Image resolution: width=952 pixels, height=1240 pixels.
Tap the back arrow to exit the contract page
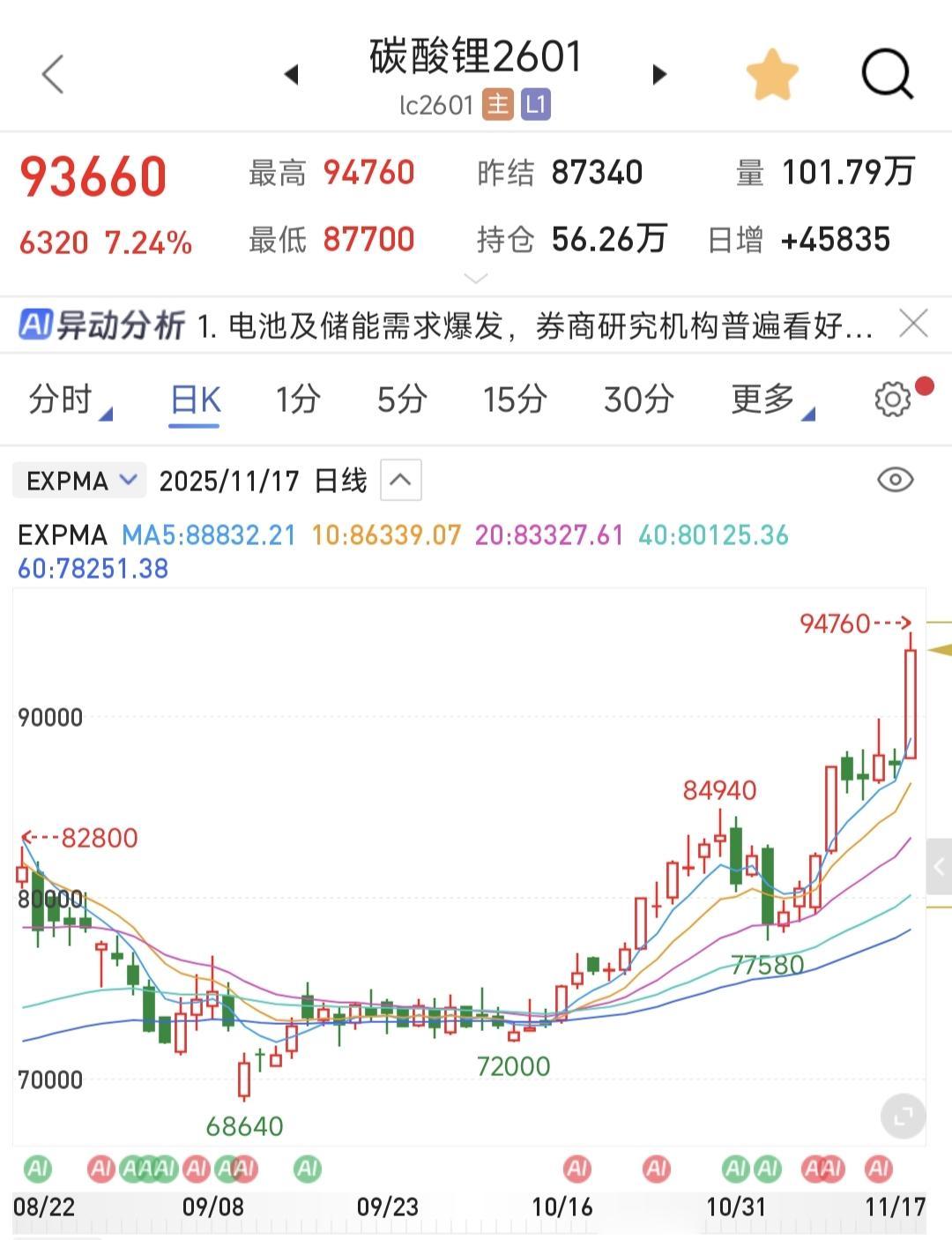pos(53,74)
